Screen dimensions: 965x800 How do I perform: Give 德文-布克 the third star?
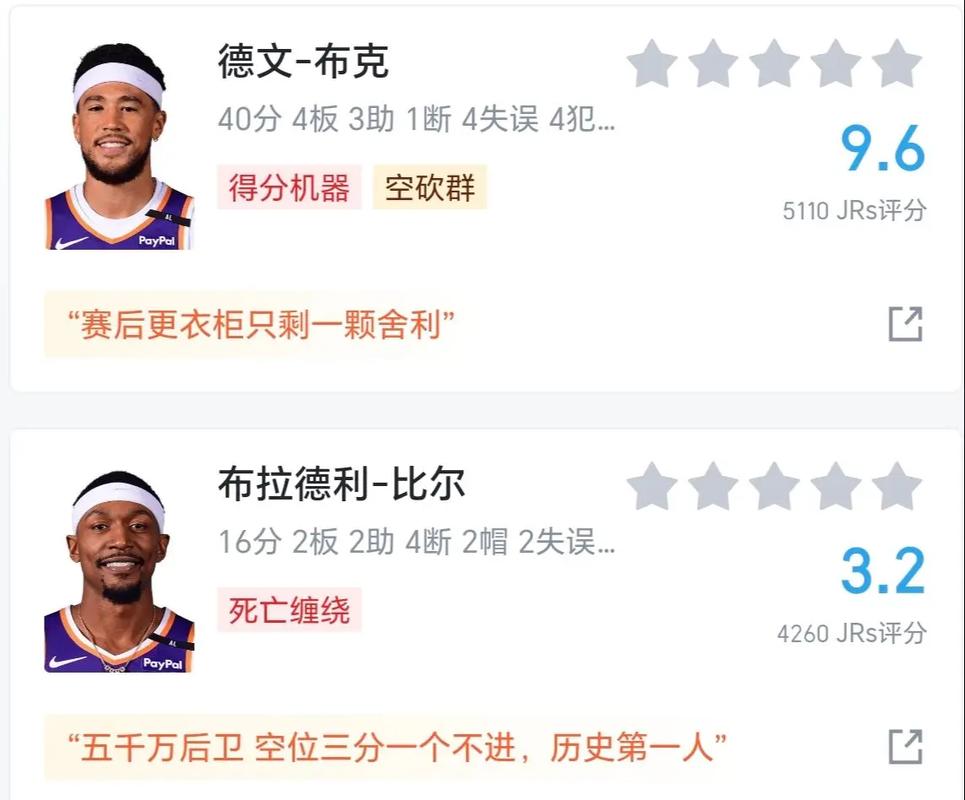(774, 65)
